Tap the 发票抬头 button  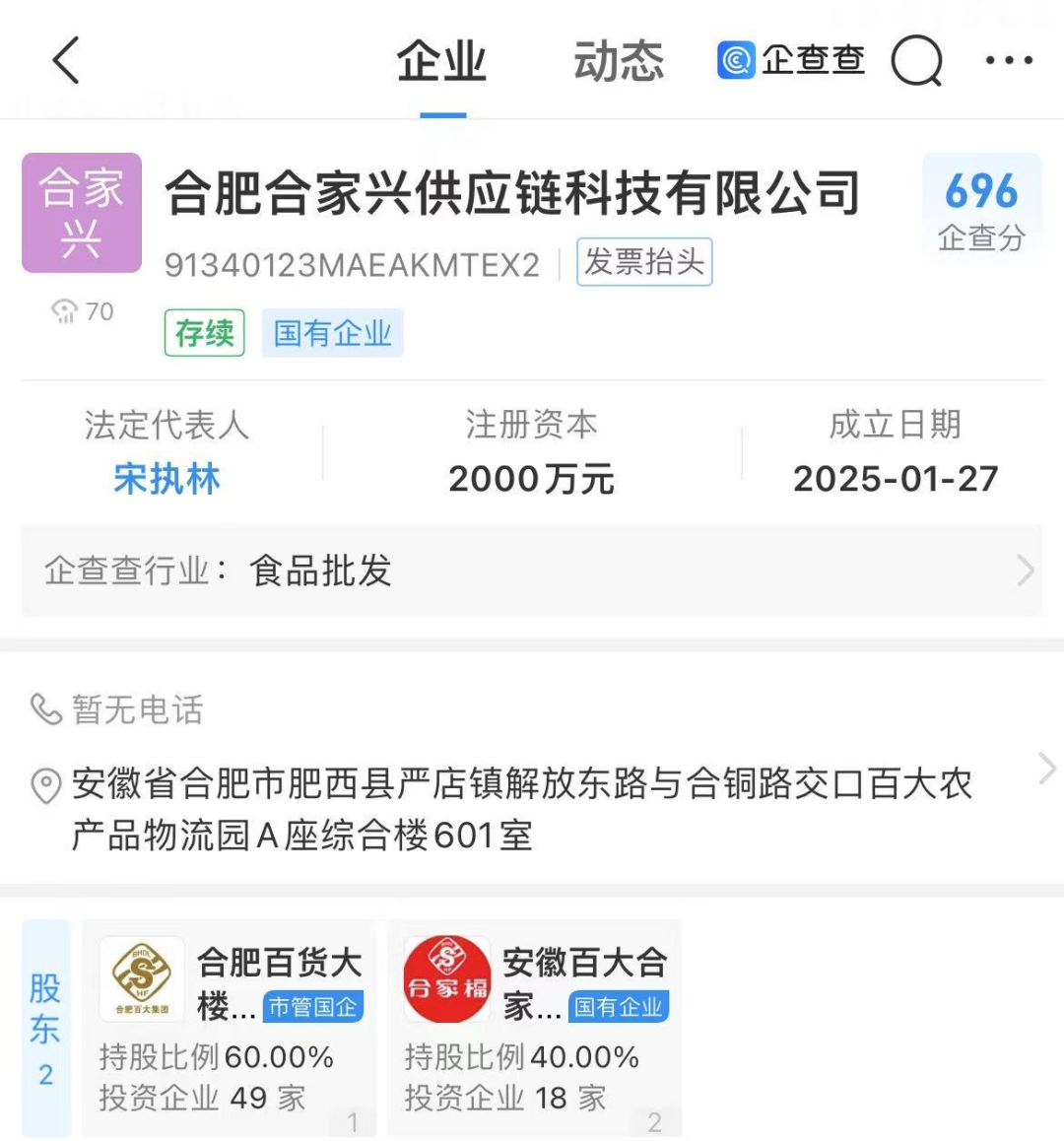tap(644, 262)
